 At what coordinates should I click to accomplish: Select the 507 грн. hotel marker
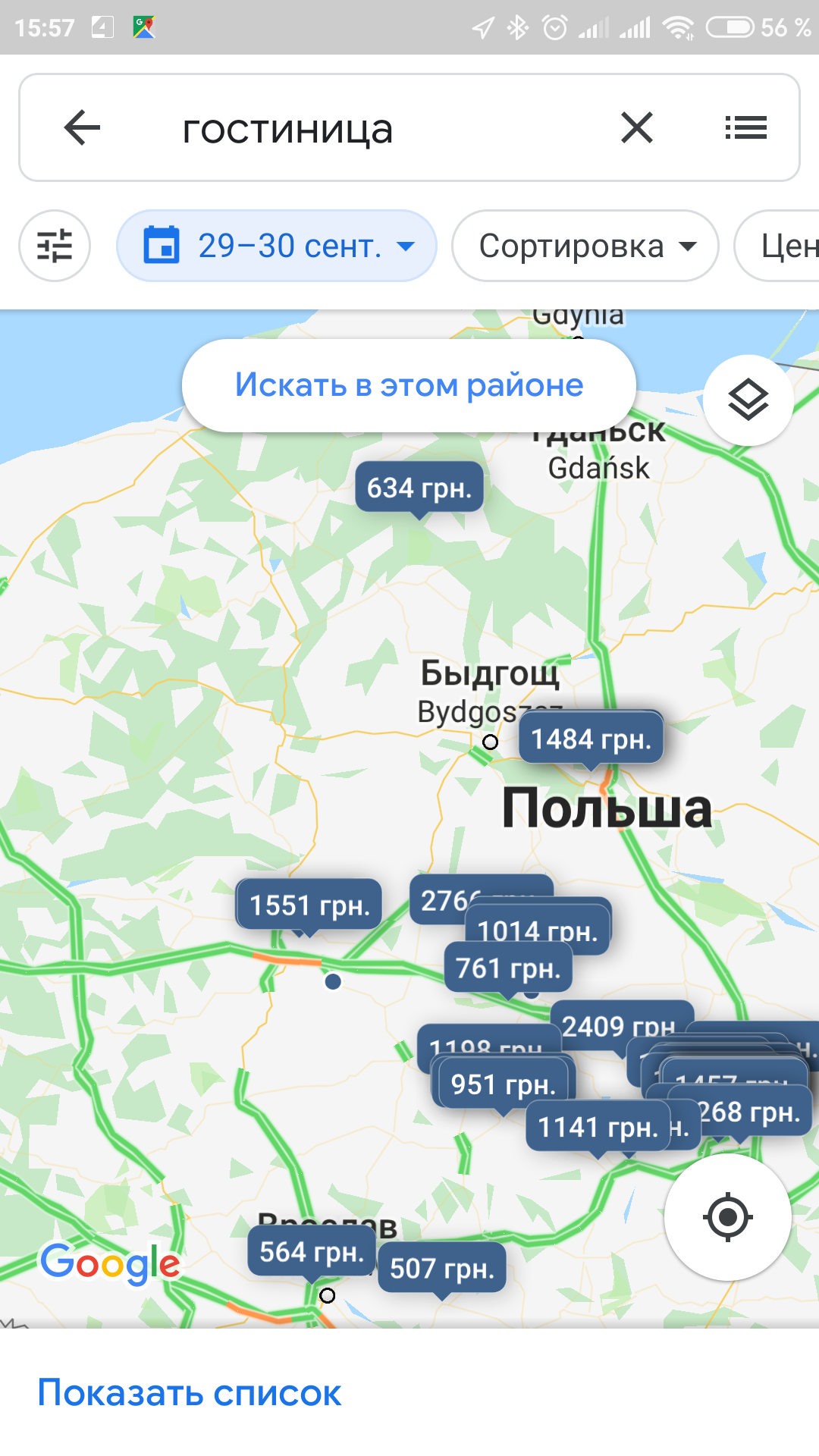coord(442,1269)
